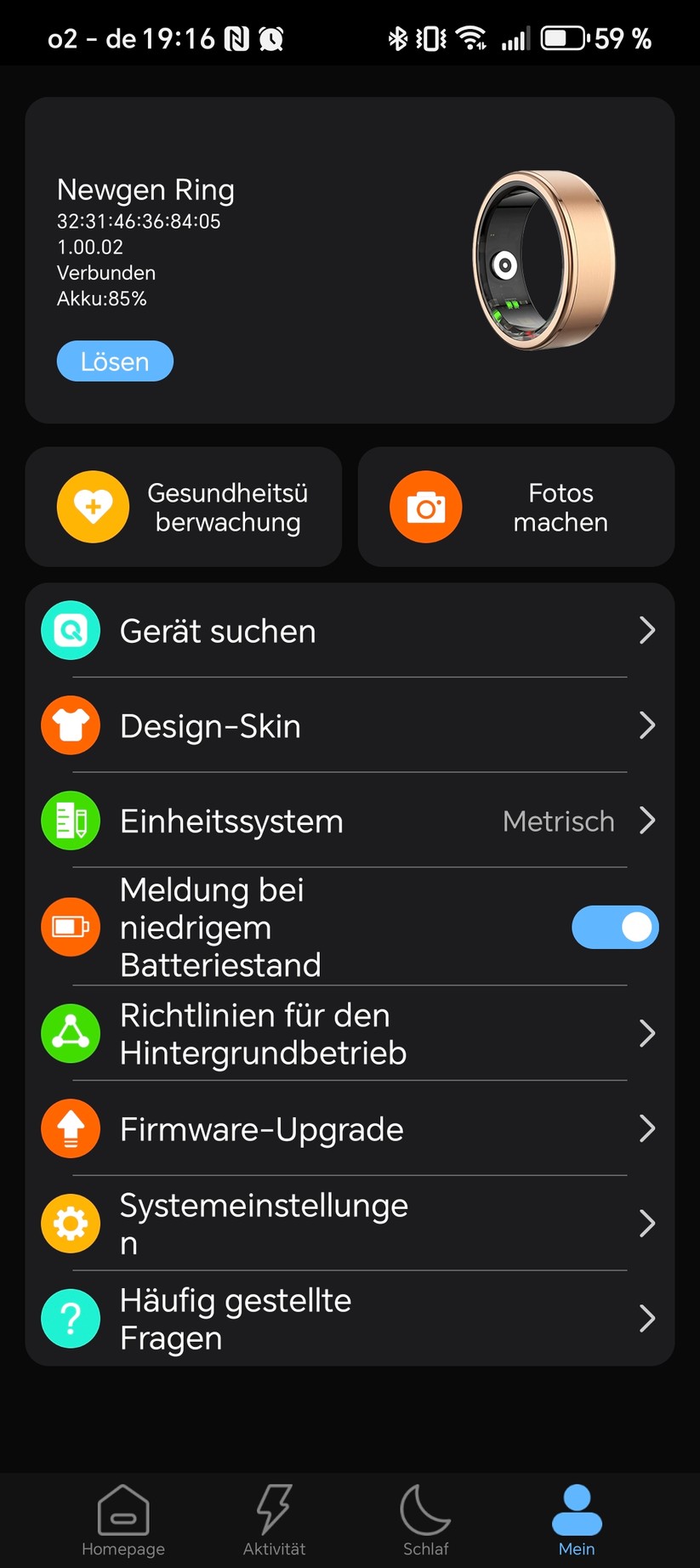Tap the Lösen button to unpair ring
This screenshot has width=700, height=1568.
[x=115, y=361]
